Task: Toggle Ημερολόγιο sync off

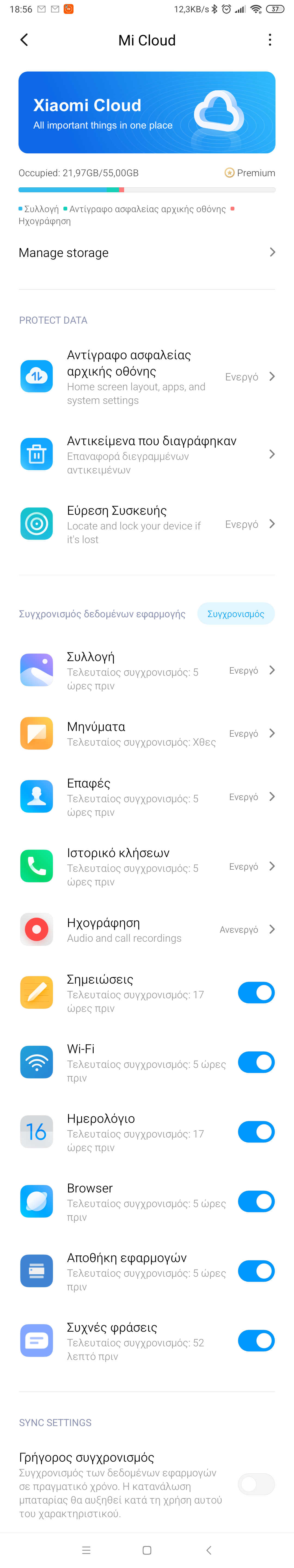Action: [x=256, y=1132]
